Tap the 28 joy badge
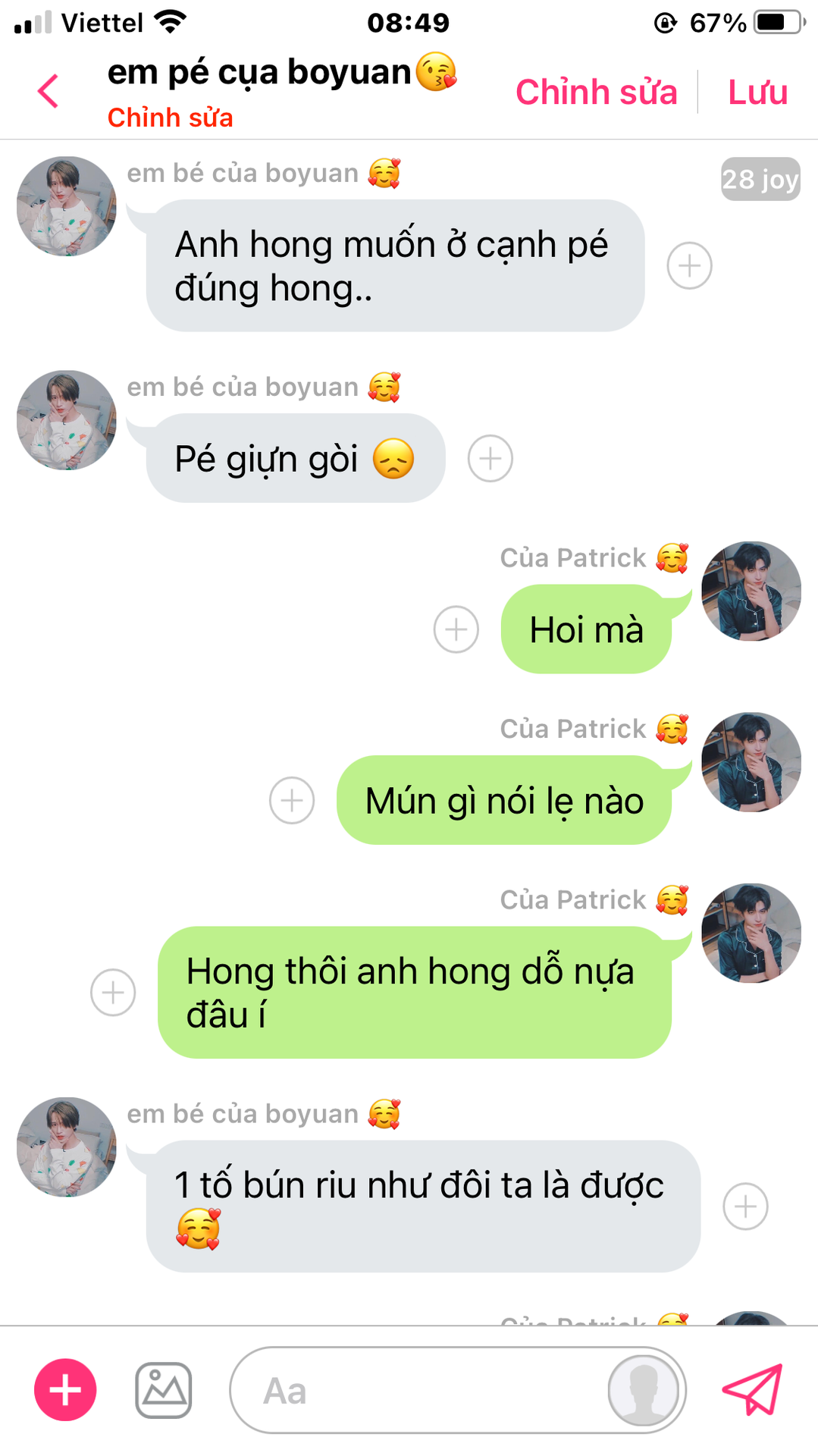818x1456 pixels. click(760, 180)
